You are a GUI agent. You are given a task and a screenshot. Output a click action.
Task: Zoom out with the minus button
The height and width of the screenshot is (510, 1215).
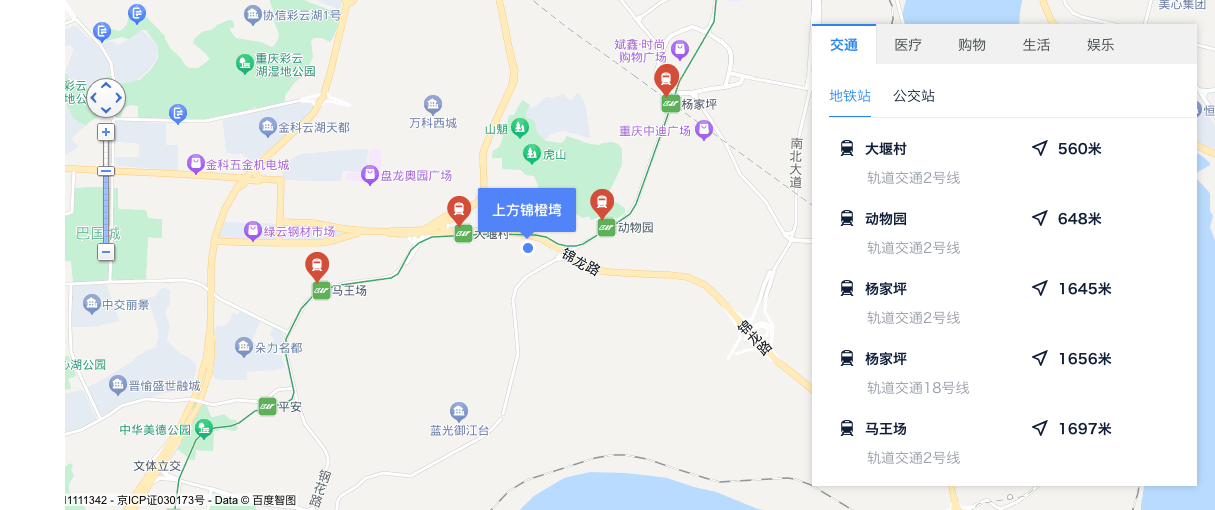pos(106,252)
